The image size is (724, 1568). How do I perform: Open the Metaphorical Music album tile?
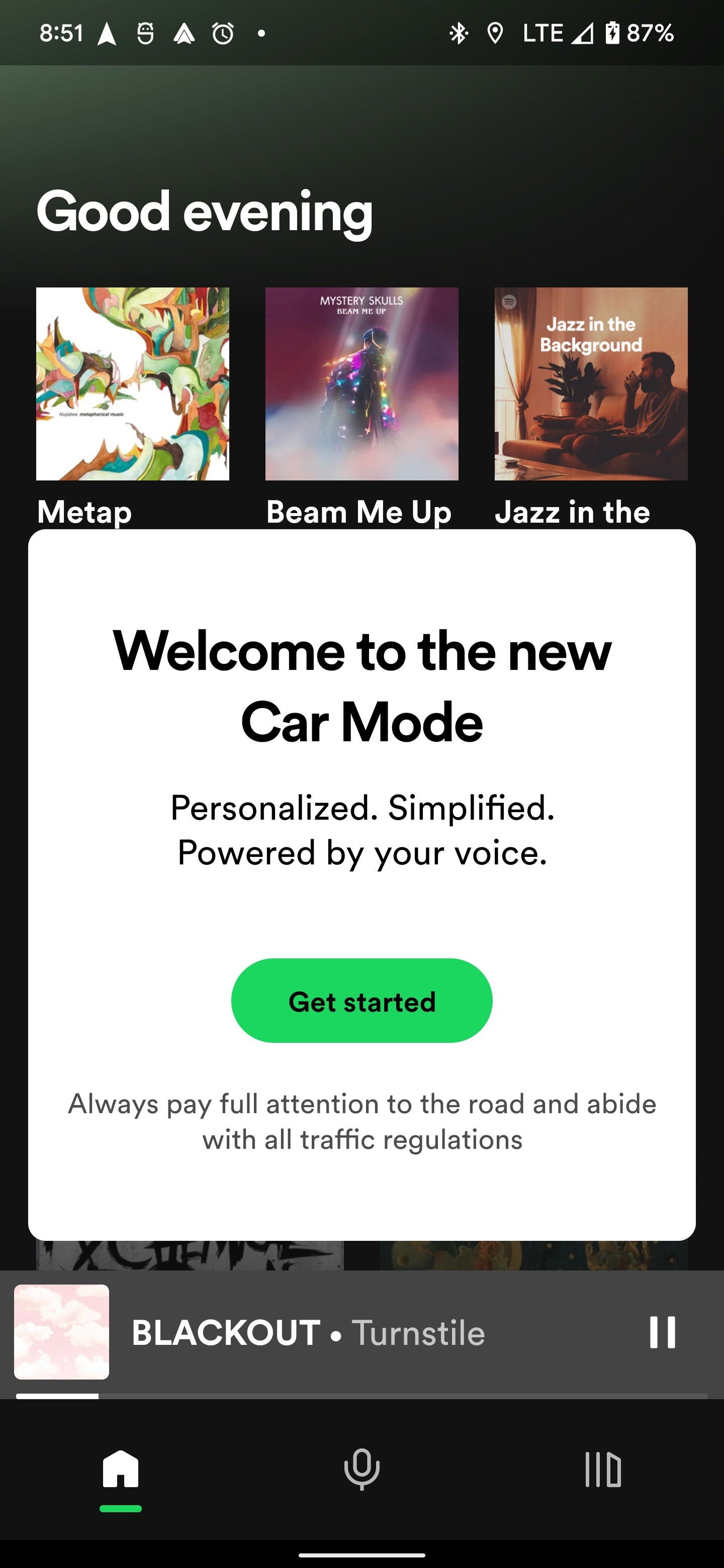[x=133, y=384]
